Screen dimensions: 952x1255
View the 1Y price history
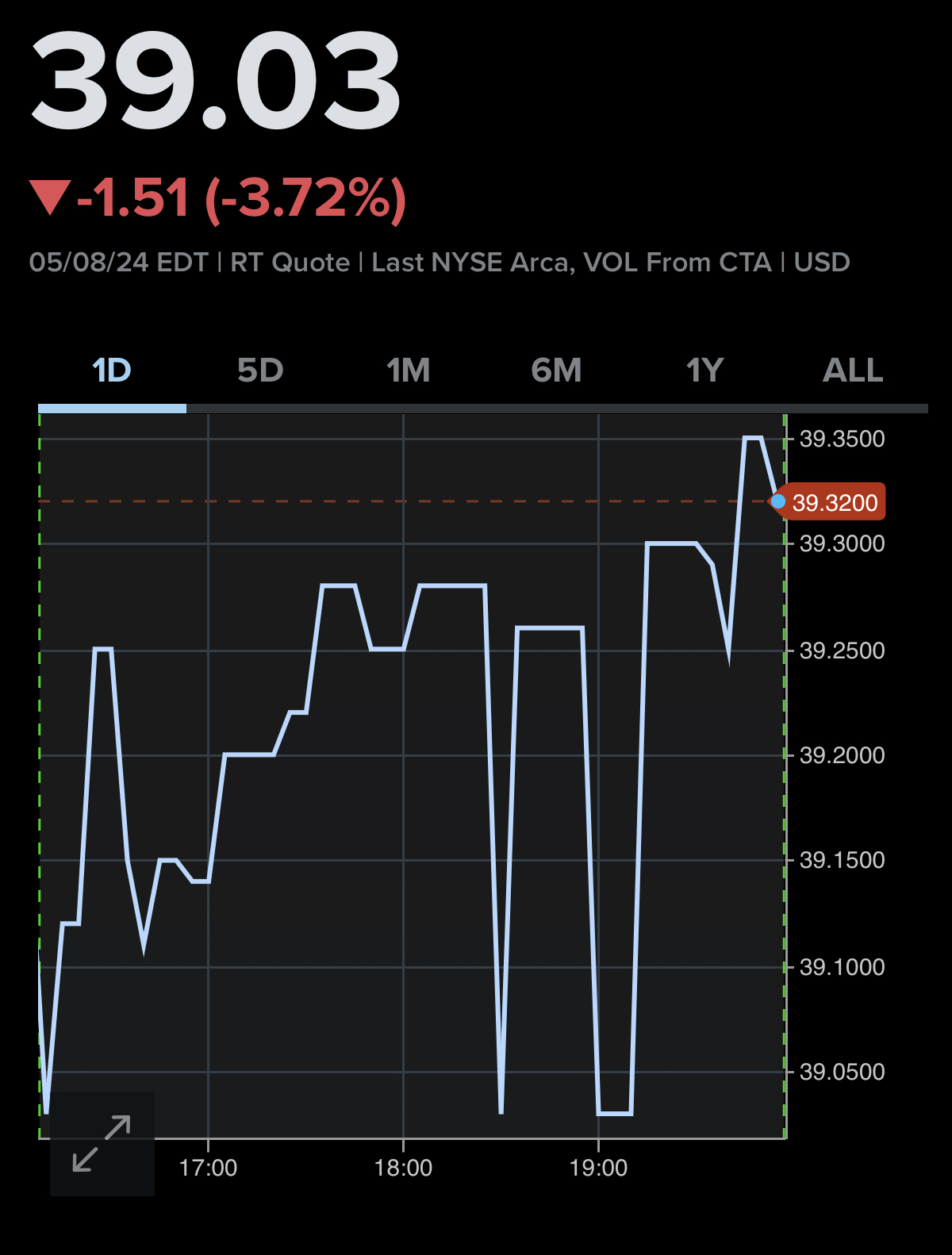tap(704, 370)
